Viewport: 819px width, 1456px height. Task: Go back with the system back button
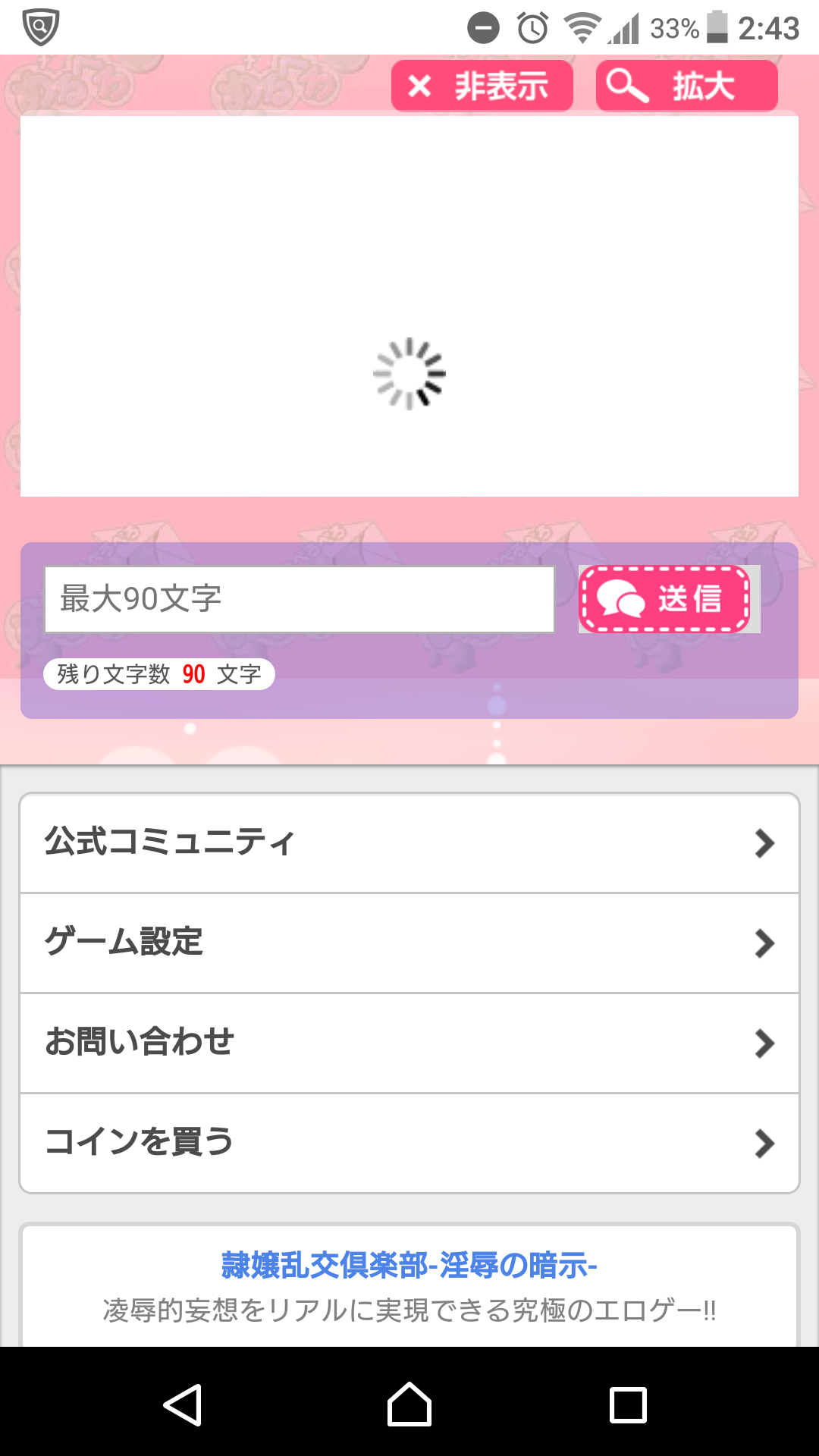183,1404
